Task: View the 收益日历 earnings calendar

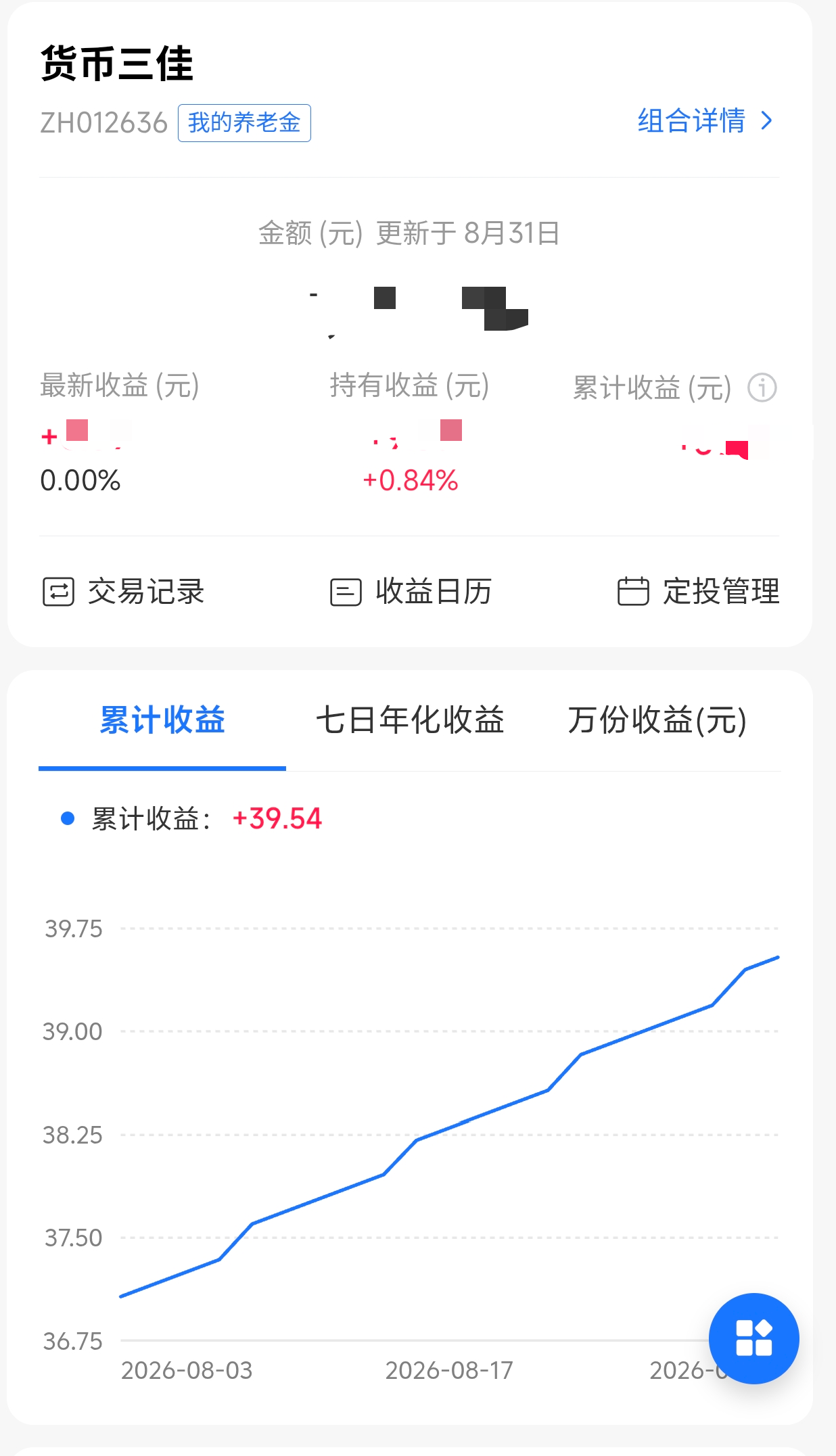Action: coord(411,592)
